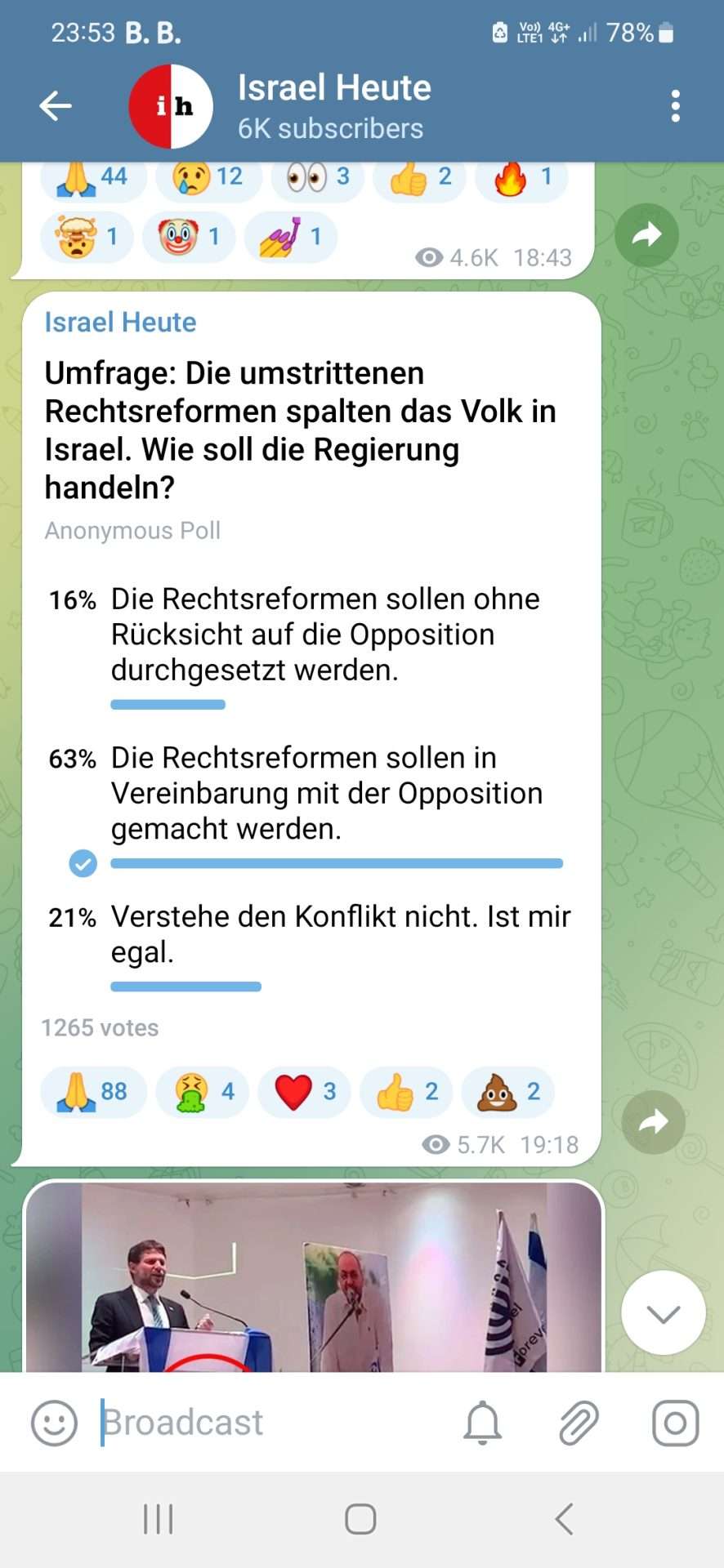Viewport: 724px width, 1568px height.
Task: Open the emoji picker
Action: pos(54,1423)
